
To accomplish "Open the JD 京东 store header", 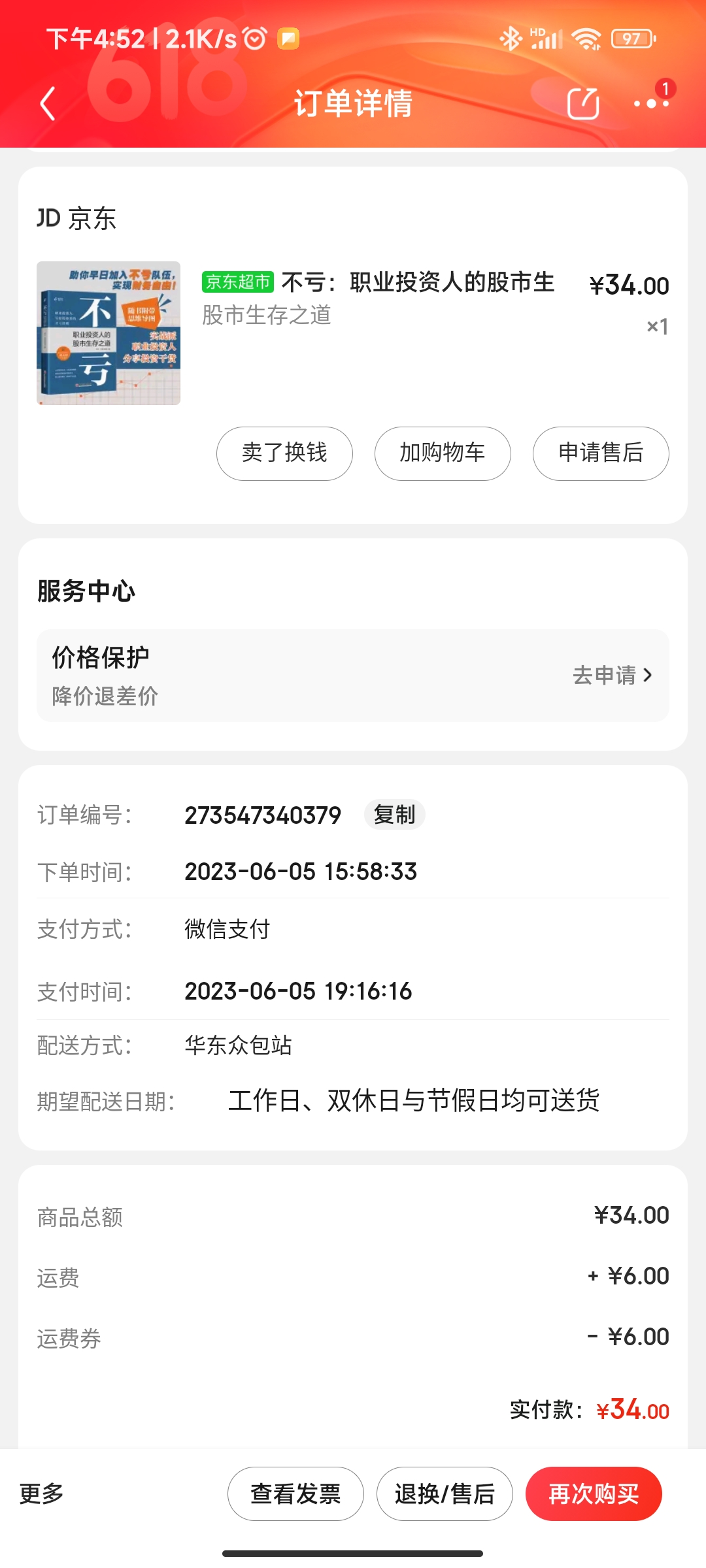I will pyautogui.click(x=76, y=218).
